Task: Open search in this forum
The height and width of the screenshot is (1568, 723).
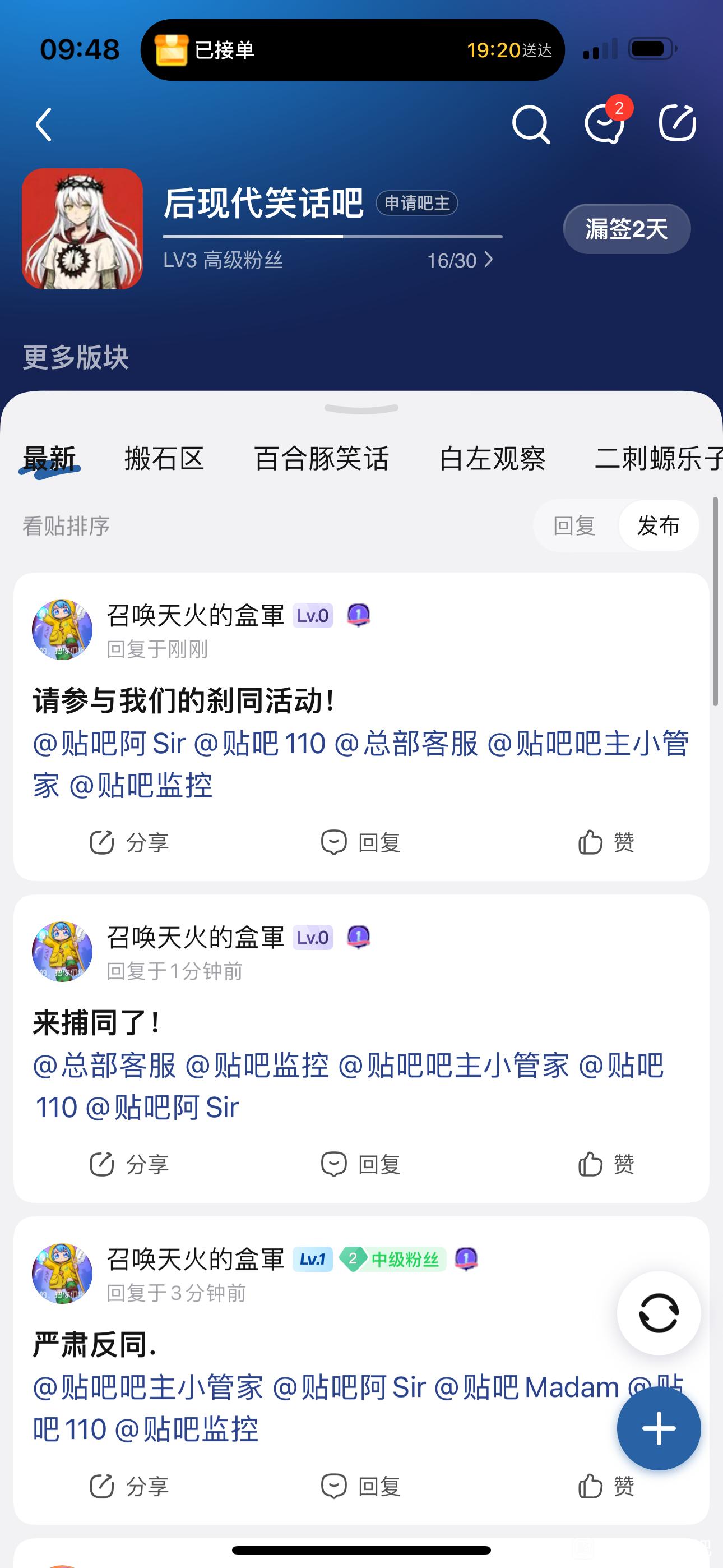Action: click(531, 125)
